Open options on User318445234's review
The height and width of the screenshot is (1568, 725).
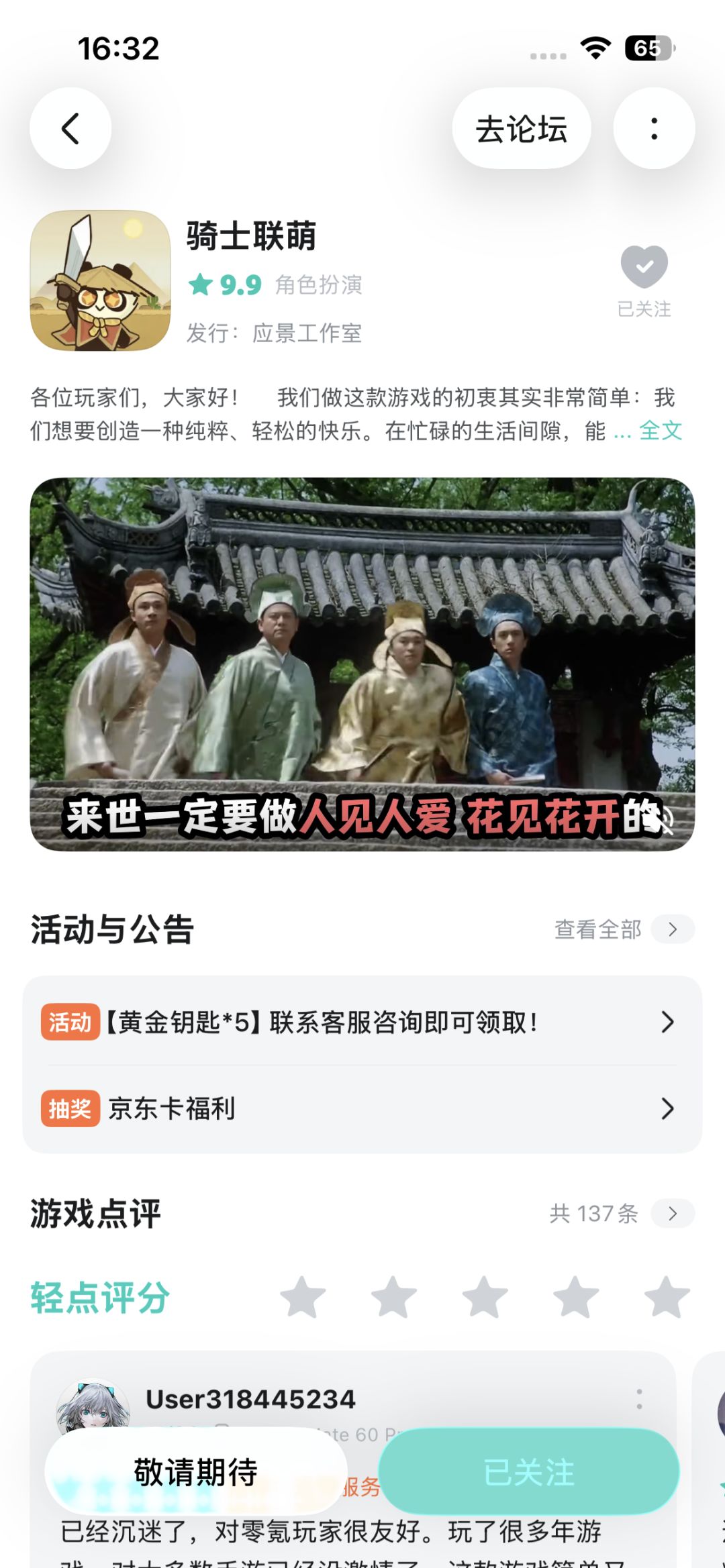639,1399
